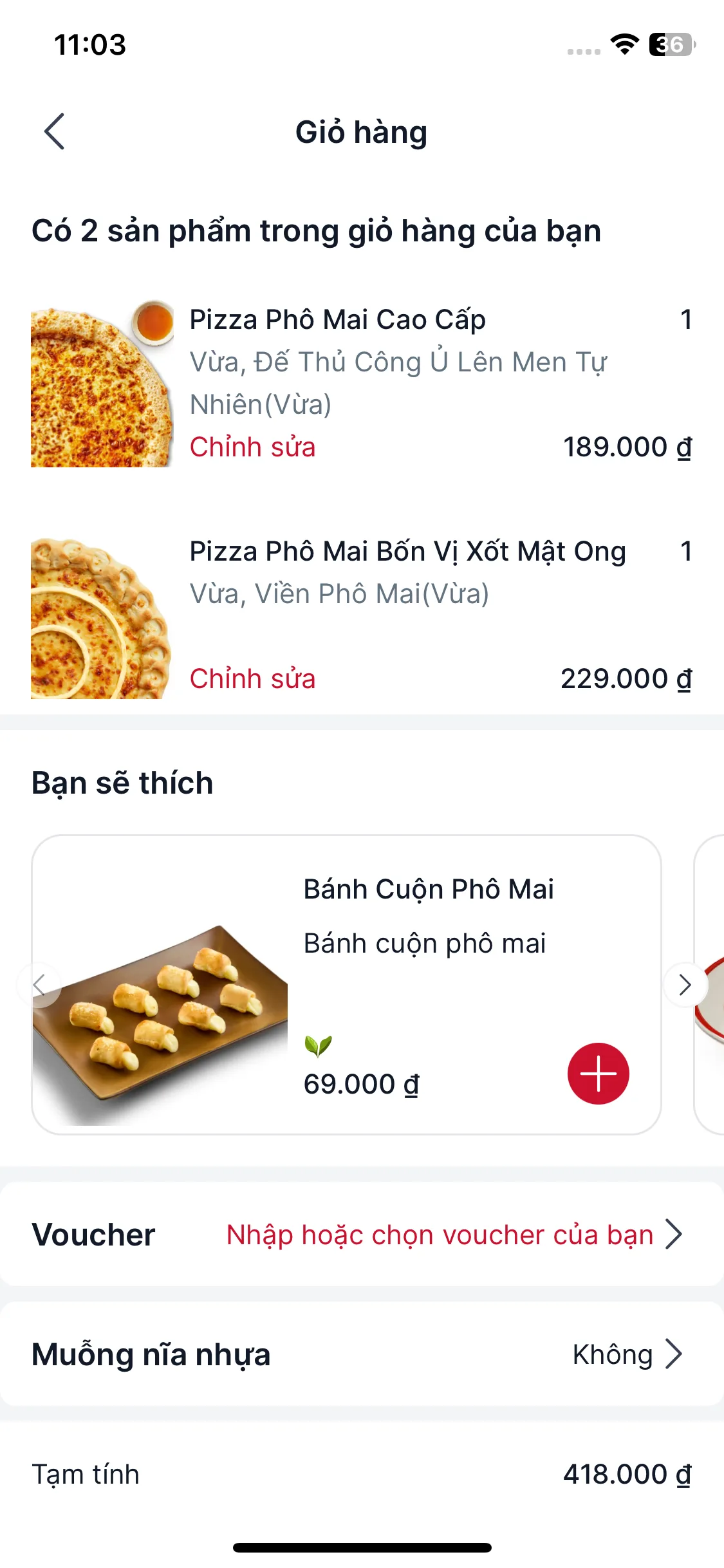Tap Chỉnh sửa for Pizza Phô Mai Bốn Vị
Screen dimensions: 724x1568
pos(252,678)
